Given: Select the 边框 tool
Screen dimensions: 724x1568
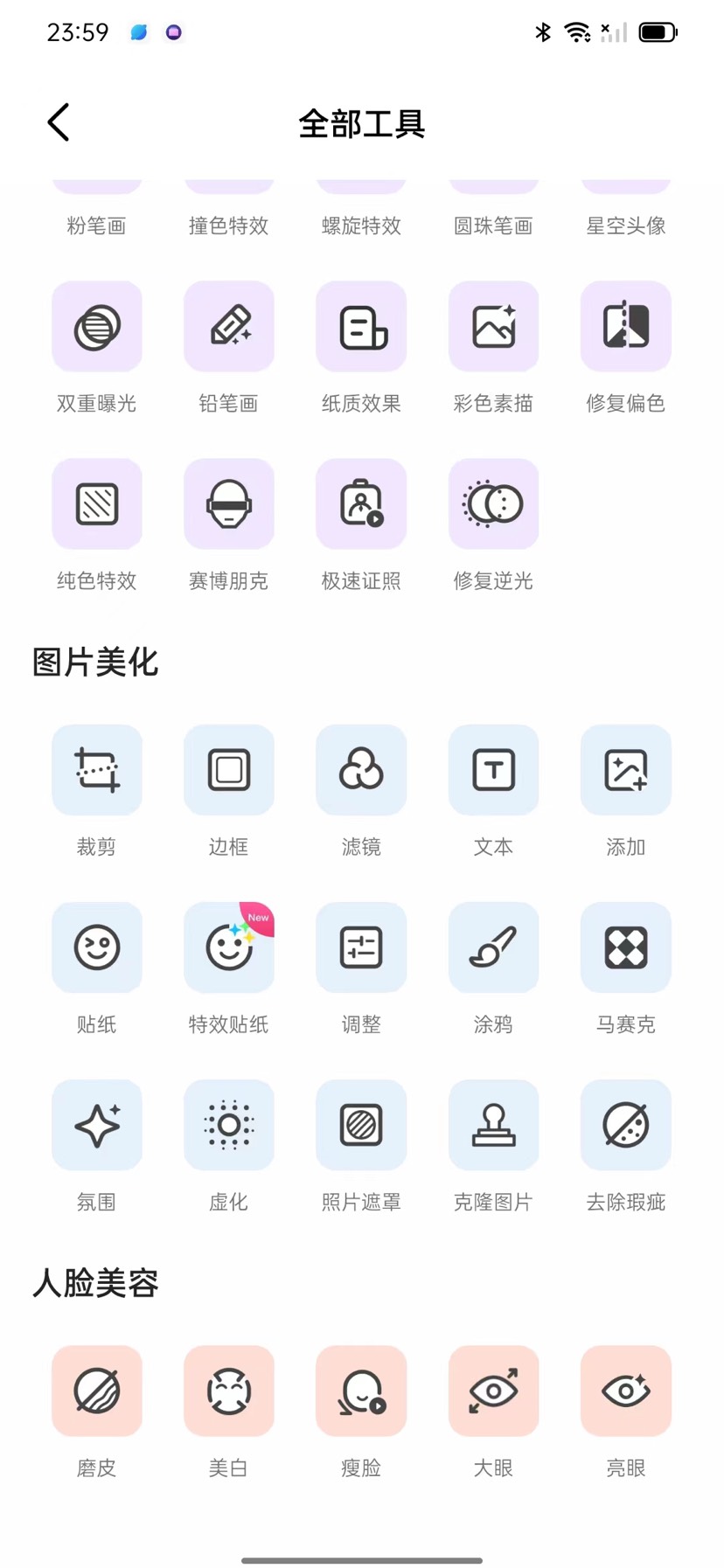Looking at the screenshot, I should pyautogui.click(x=229, y=770).
